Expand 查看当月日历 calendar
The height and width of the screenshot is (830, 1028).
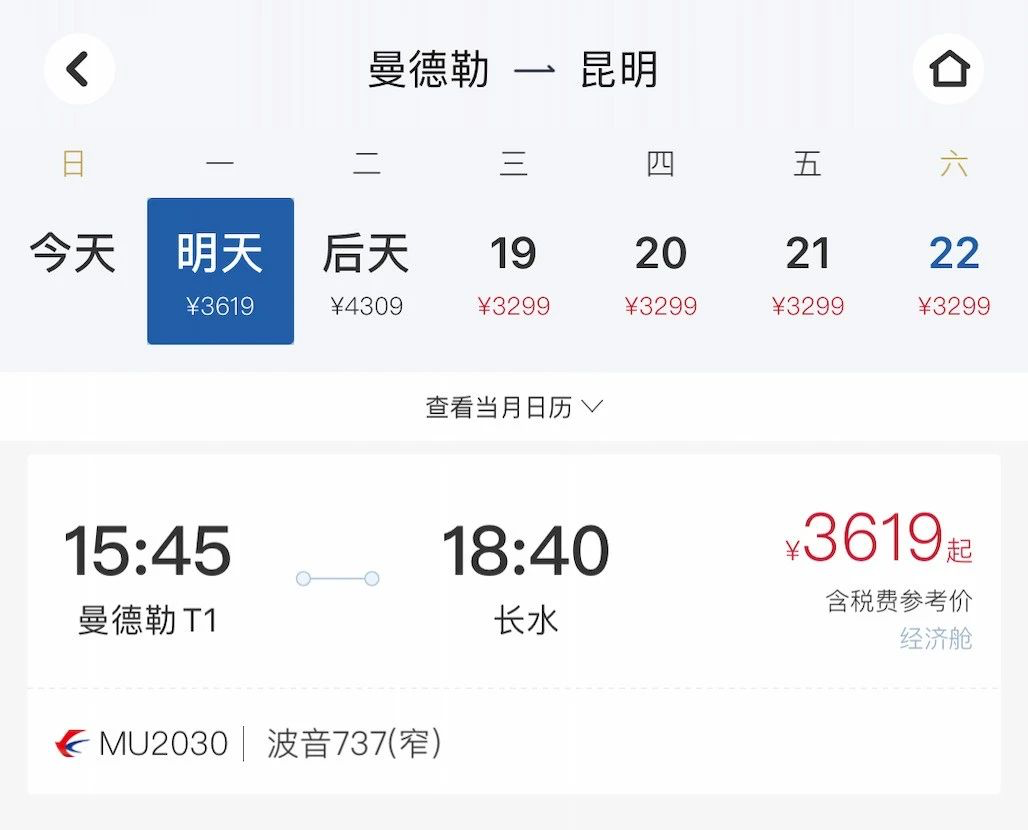[x=514, y=407]
